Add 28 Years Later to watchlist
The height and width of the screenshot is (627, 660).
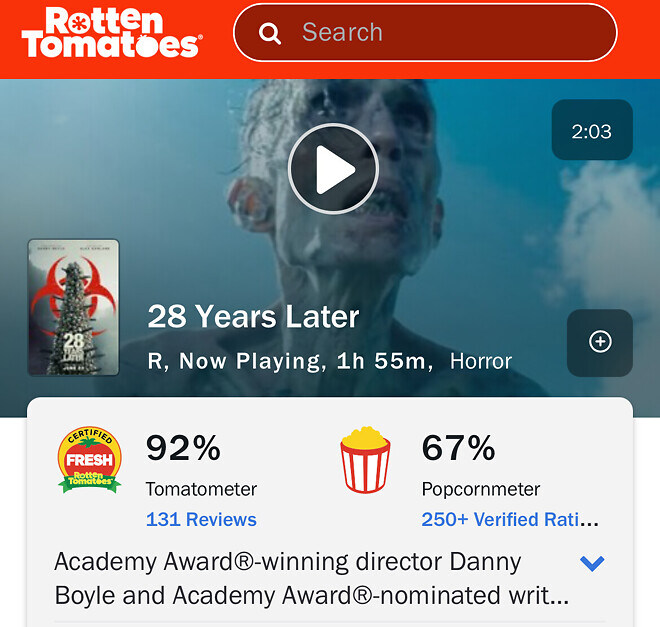click(600, 342)
